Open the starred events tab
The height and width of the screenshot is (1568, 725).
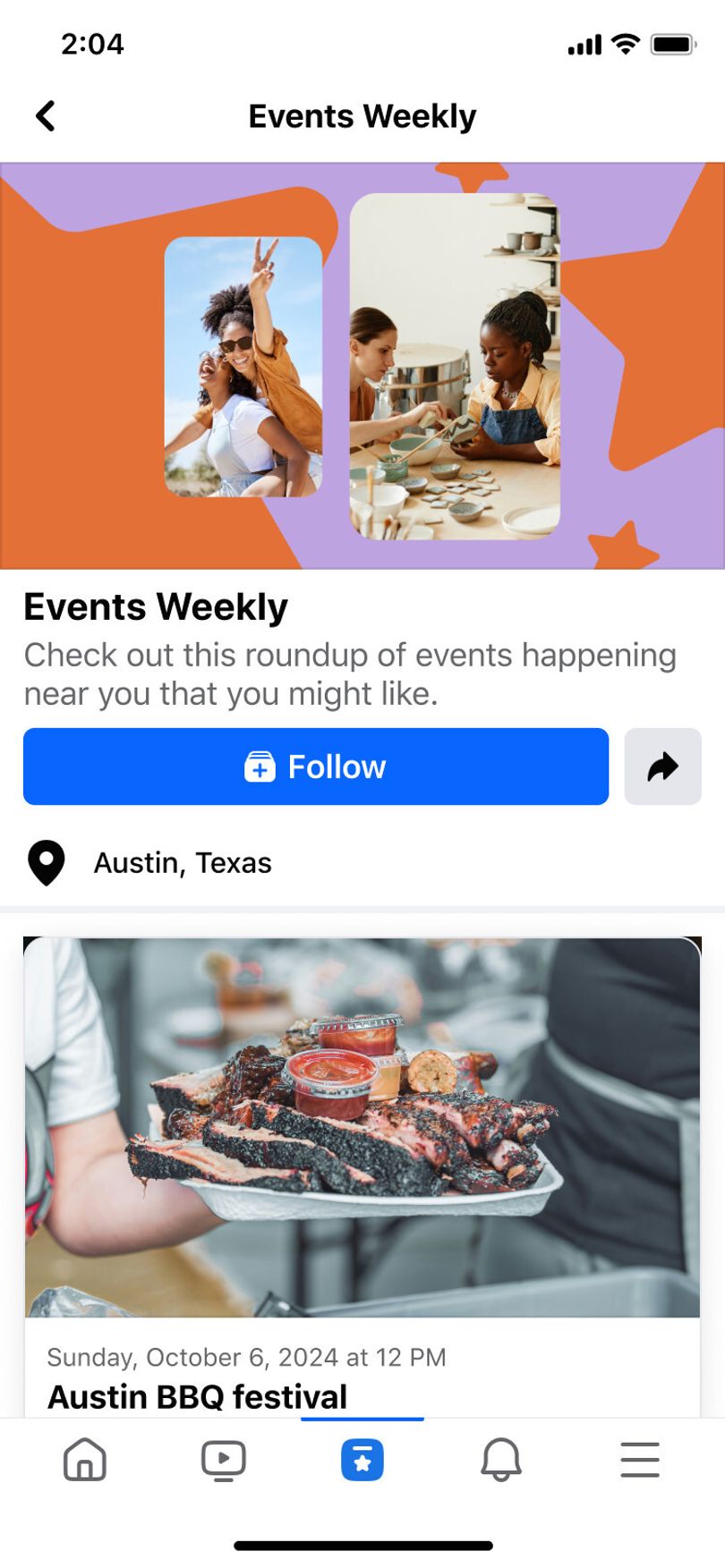pyautogui.click(x=362, y=1460)
